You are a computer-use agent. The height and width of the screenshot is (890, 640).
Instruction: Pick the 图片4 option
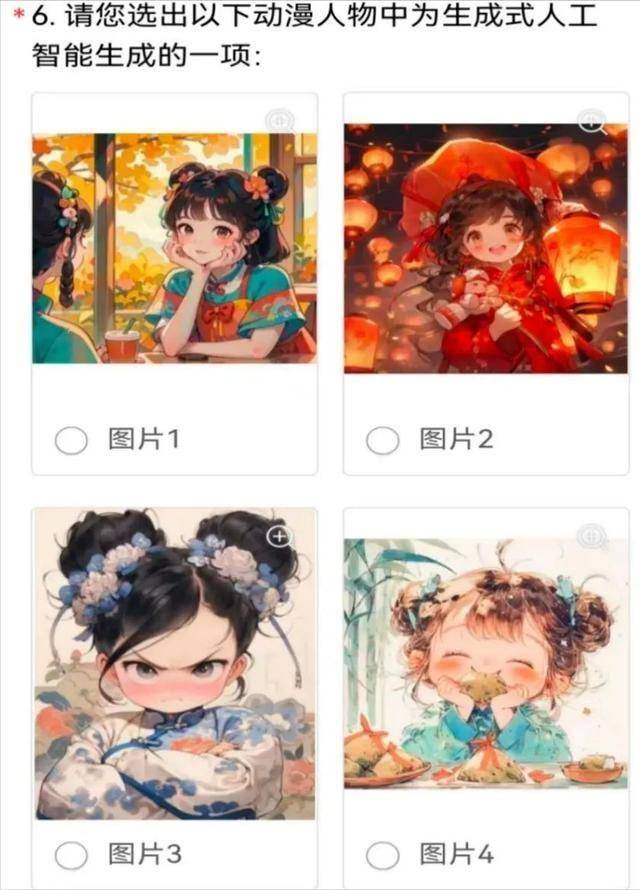(x=382, y=855)
